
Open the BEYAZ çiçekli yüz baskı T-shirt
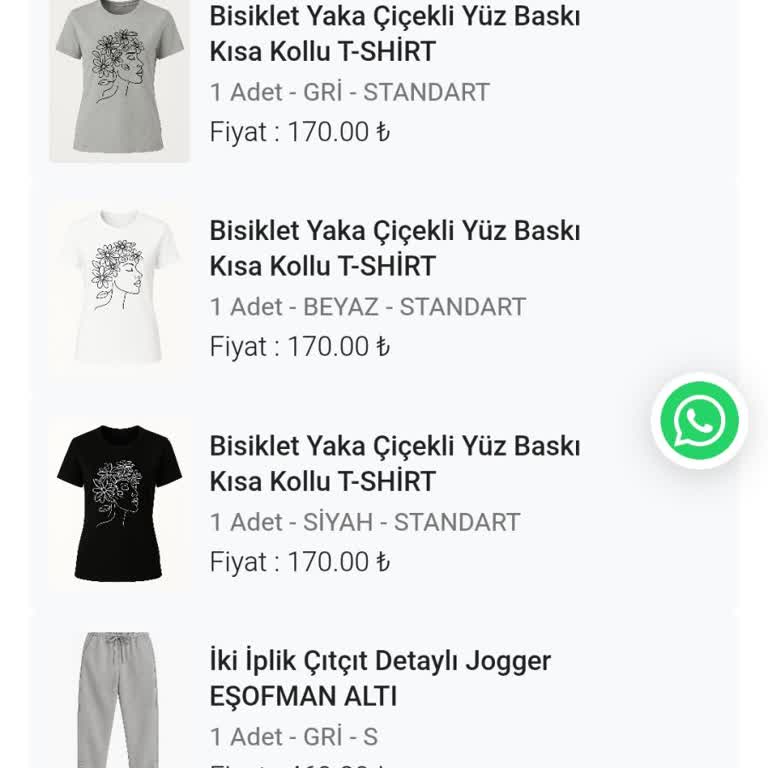[x=394, y=249]
